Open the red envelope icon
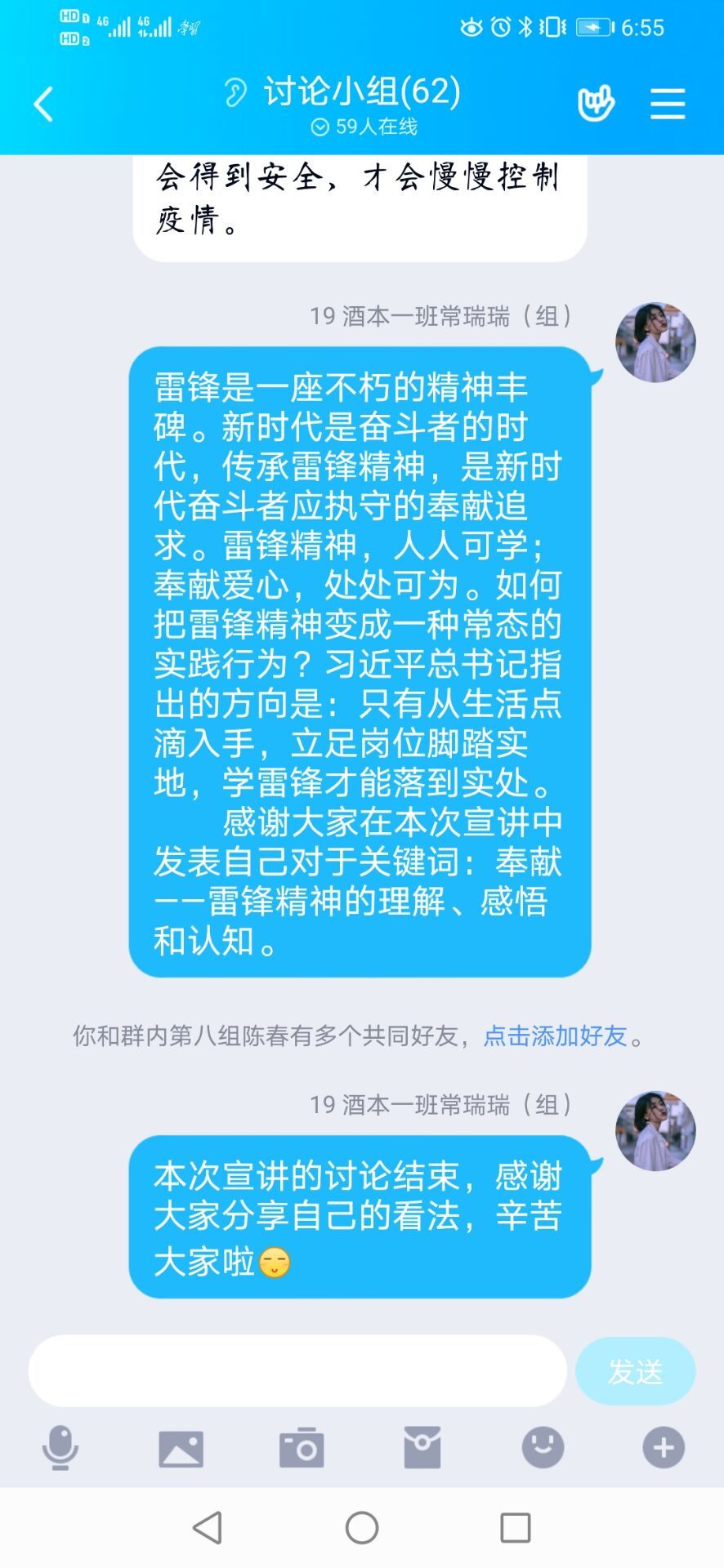Image resolution: width=724 pixels, height=1568 pixels. click(422, 1448)
